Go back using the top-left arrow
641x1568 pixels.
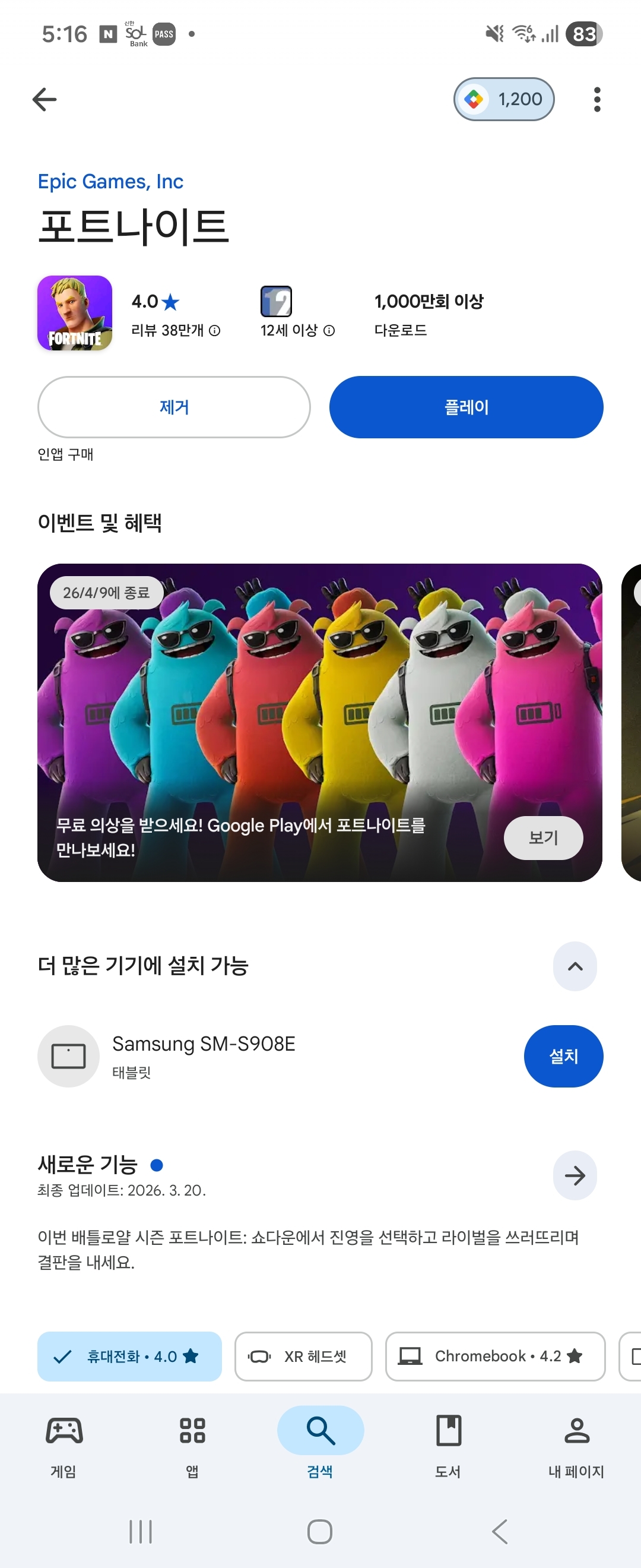coord(45,99)
